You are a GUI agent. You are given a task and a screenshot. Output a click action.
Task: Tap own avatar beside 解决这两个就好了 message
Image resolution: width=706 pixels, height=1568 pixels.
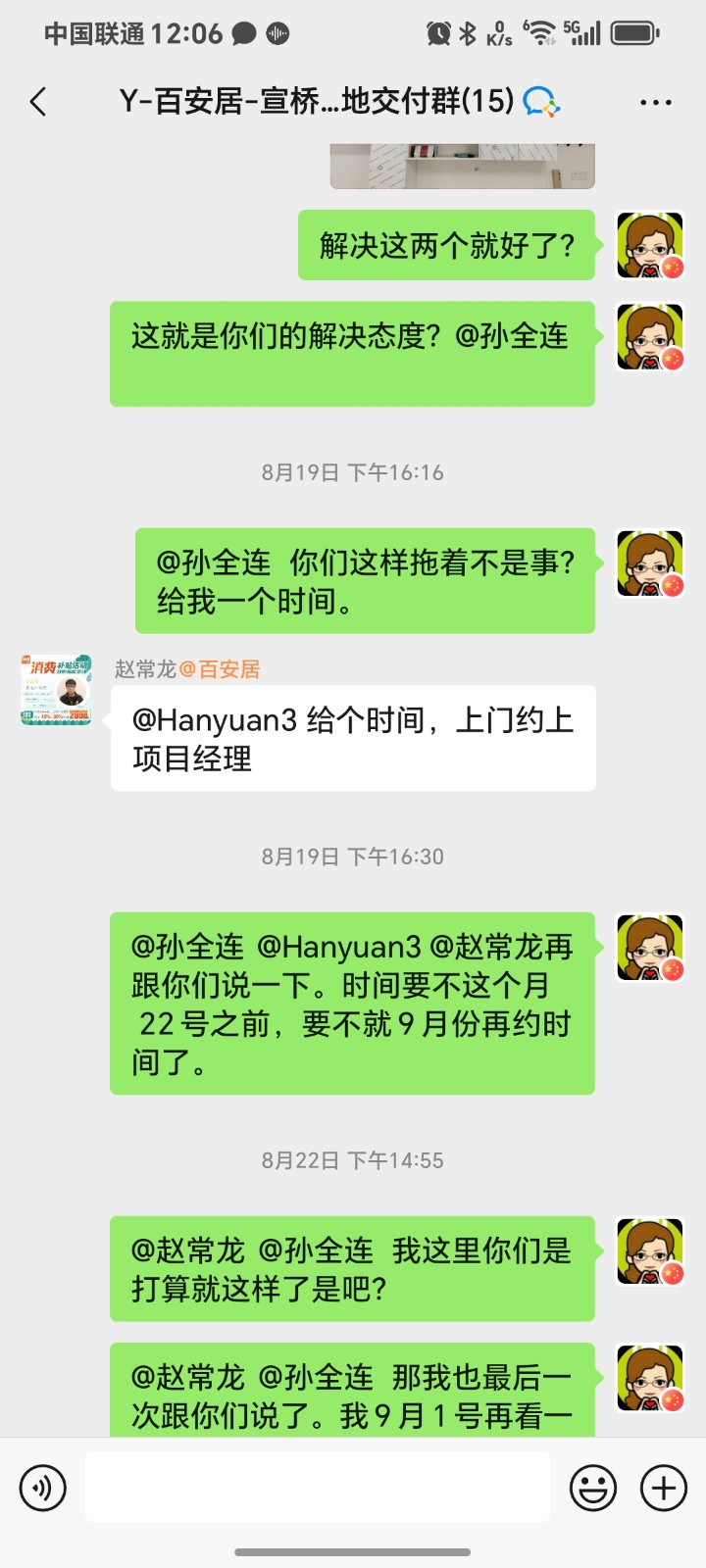pyautogui.click(x=649, y=245)
